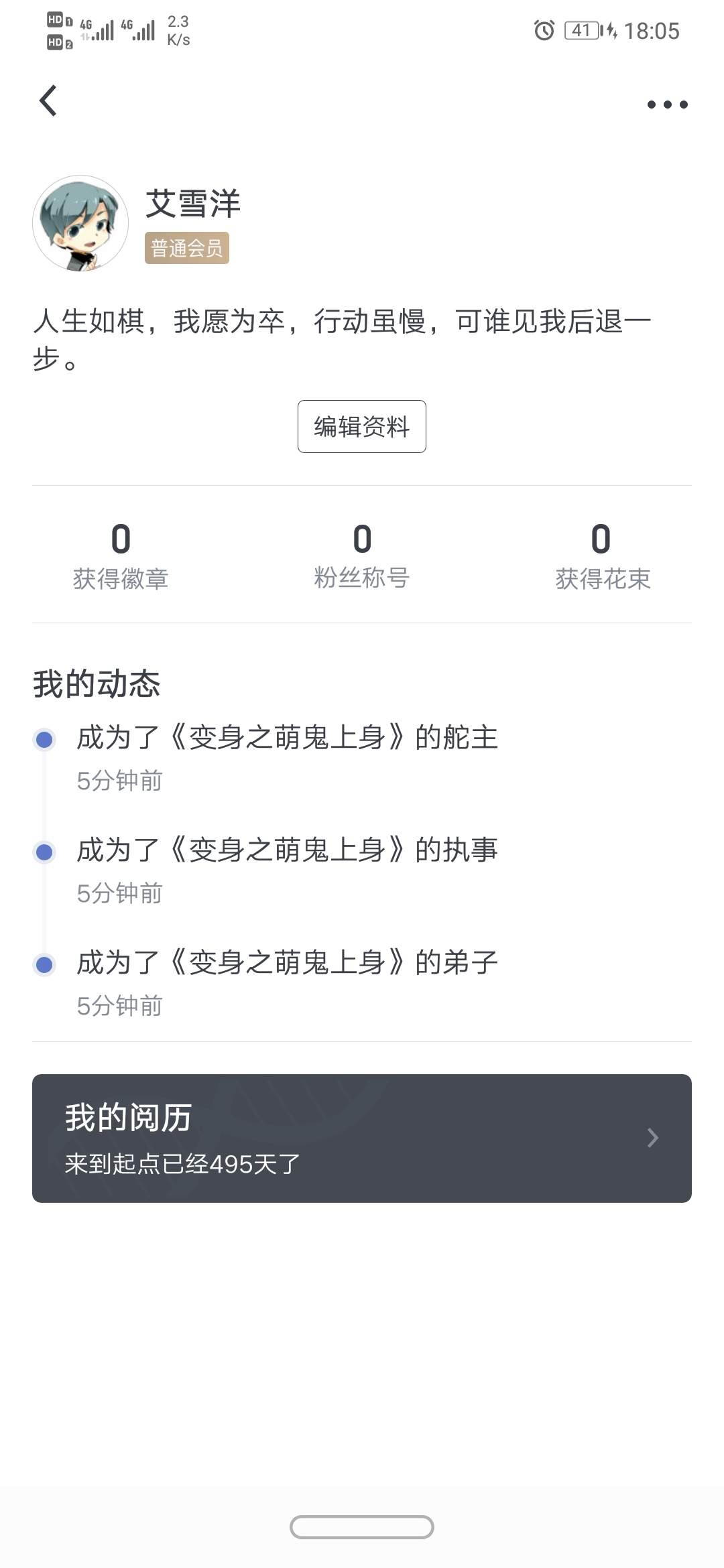View 获得花束 bouquets received
Image resolution: width=724 pixels, height=1568 pixels.
tap(602, 556)
